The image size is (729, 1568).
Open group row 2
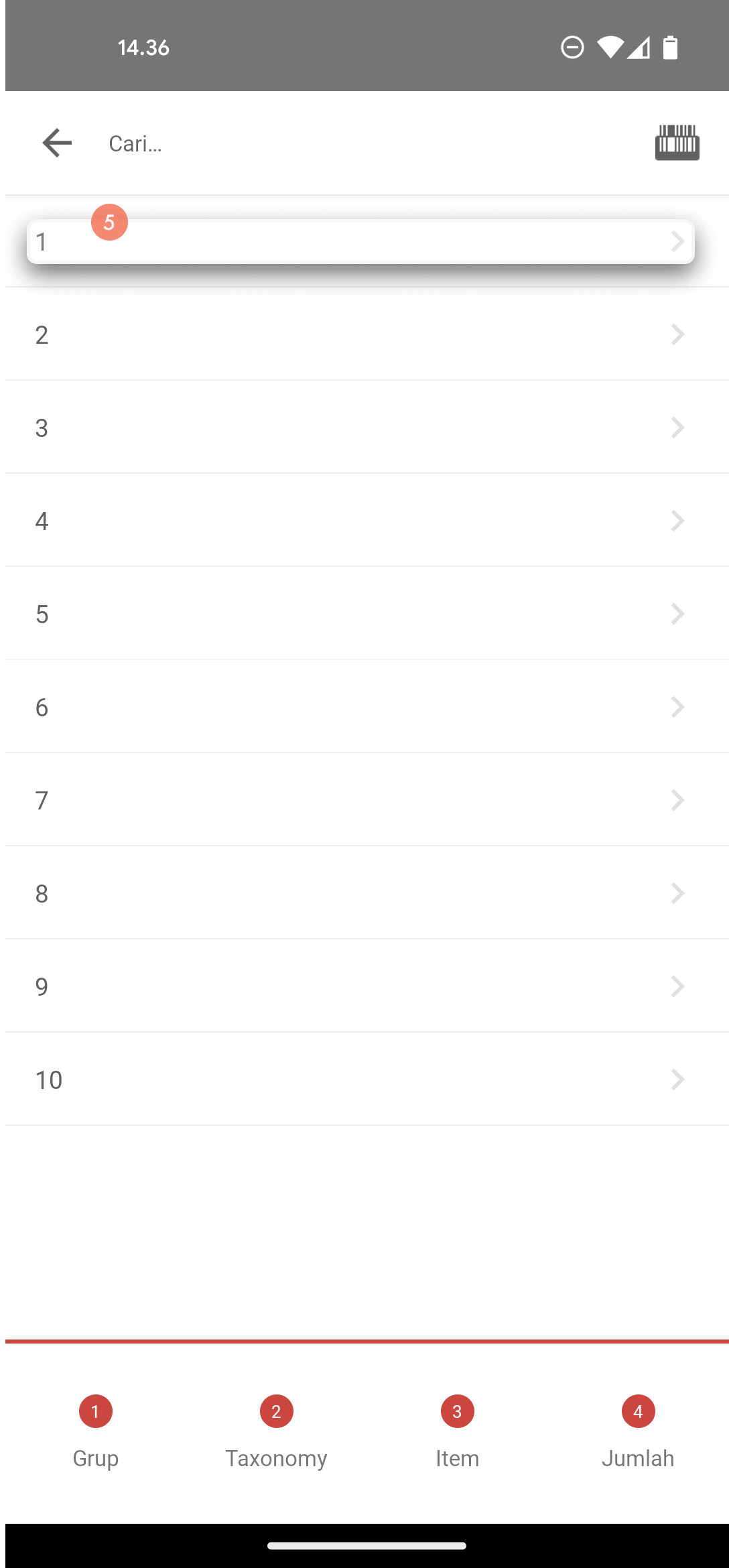[x=367, y=334]
